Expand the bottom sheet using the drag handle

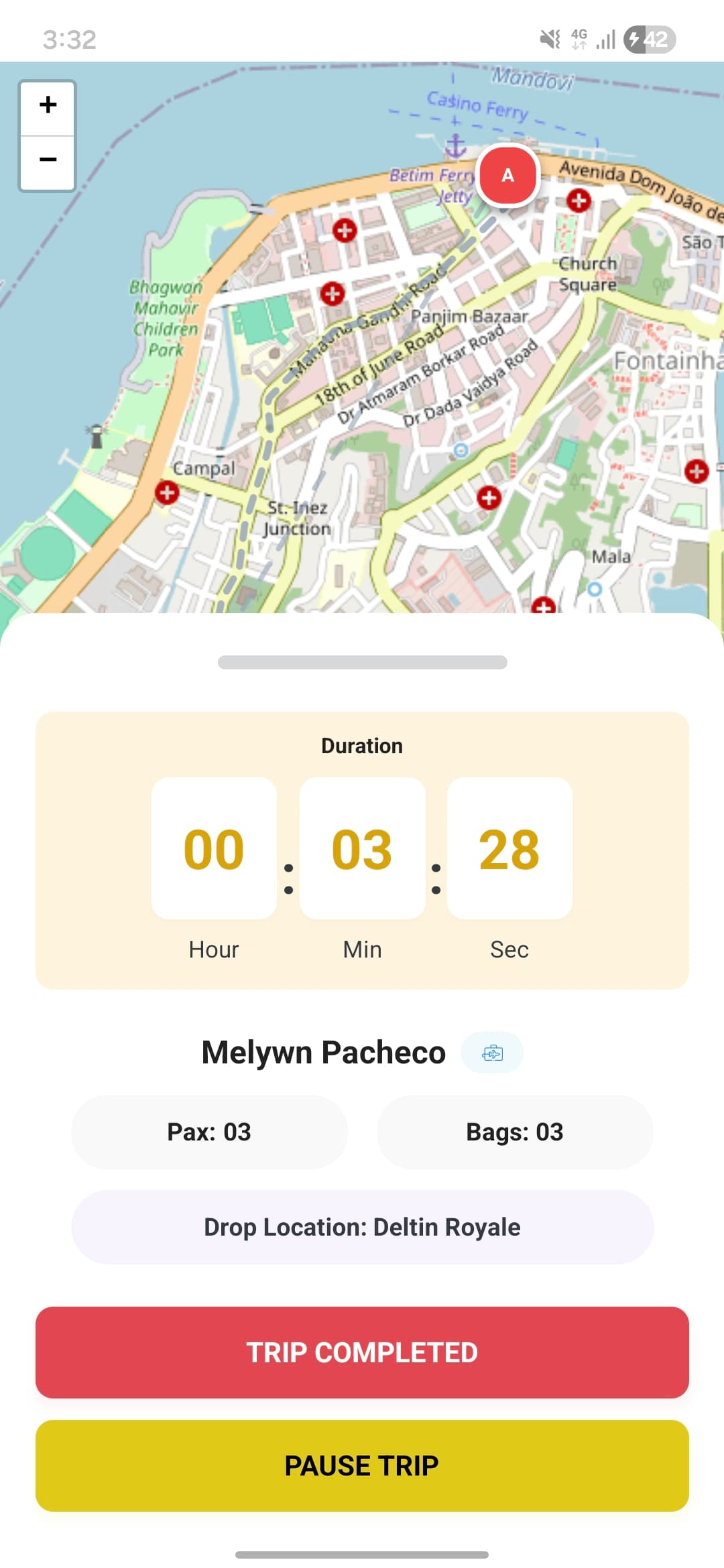click(x=362, y=663)
